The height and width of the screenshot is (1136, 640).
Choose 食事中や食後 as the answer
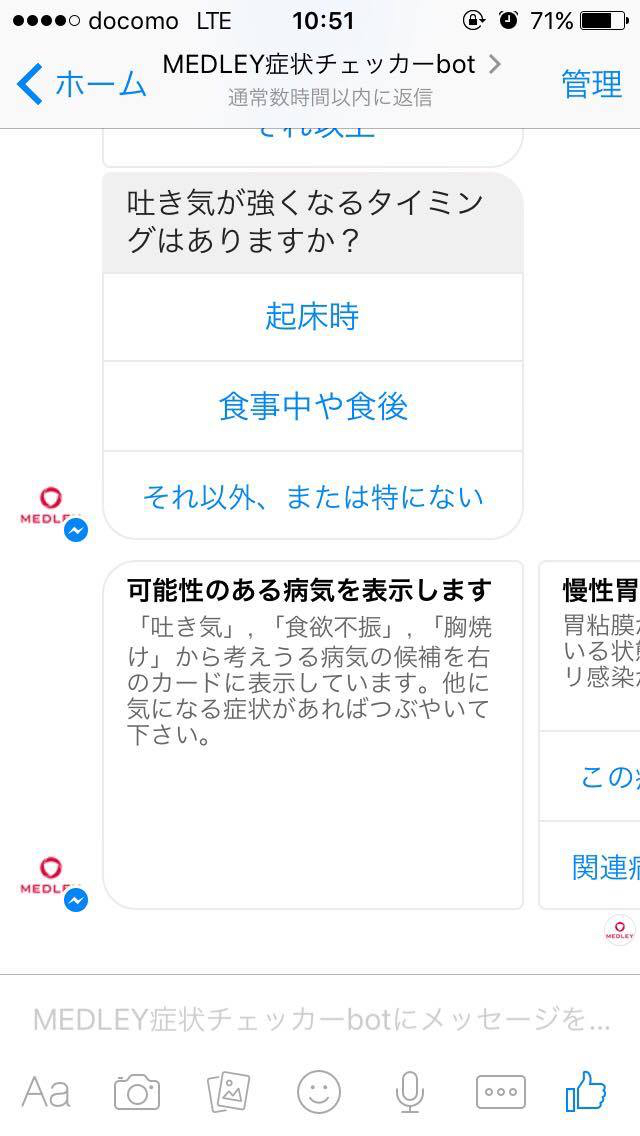pos(312,406)
